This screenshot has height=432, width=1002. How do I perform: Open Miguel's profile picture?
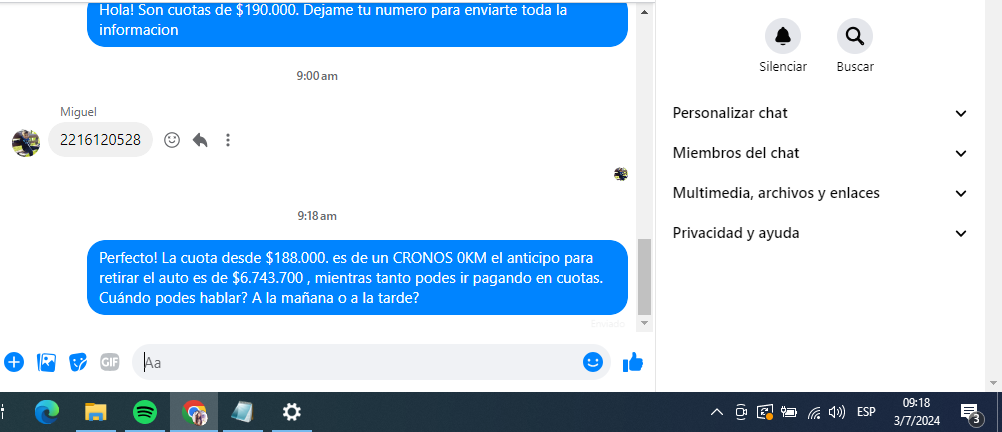[x=26, y=142]
